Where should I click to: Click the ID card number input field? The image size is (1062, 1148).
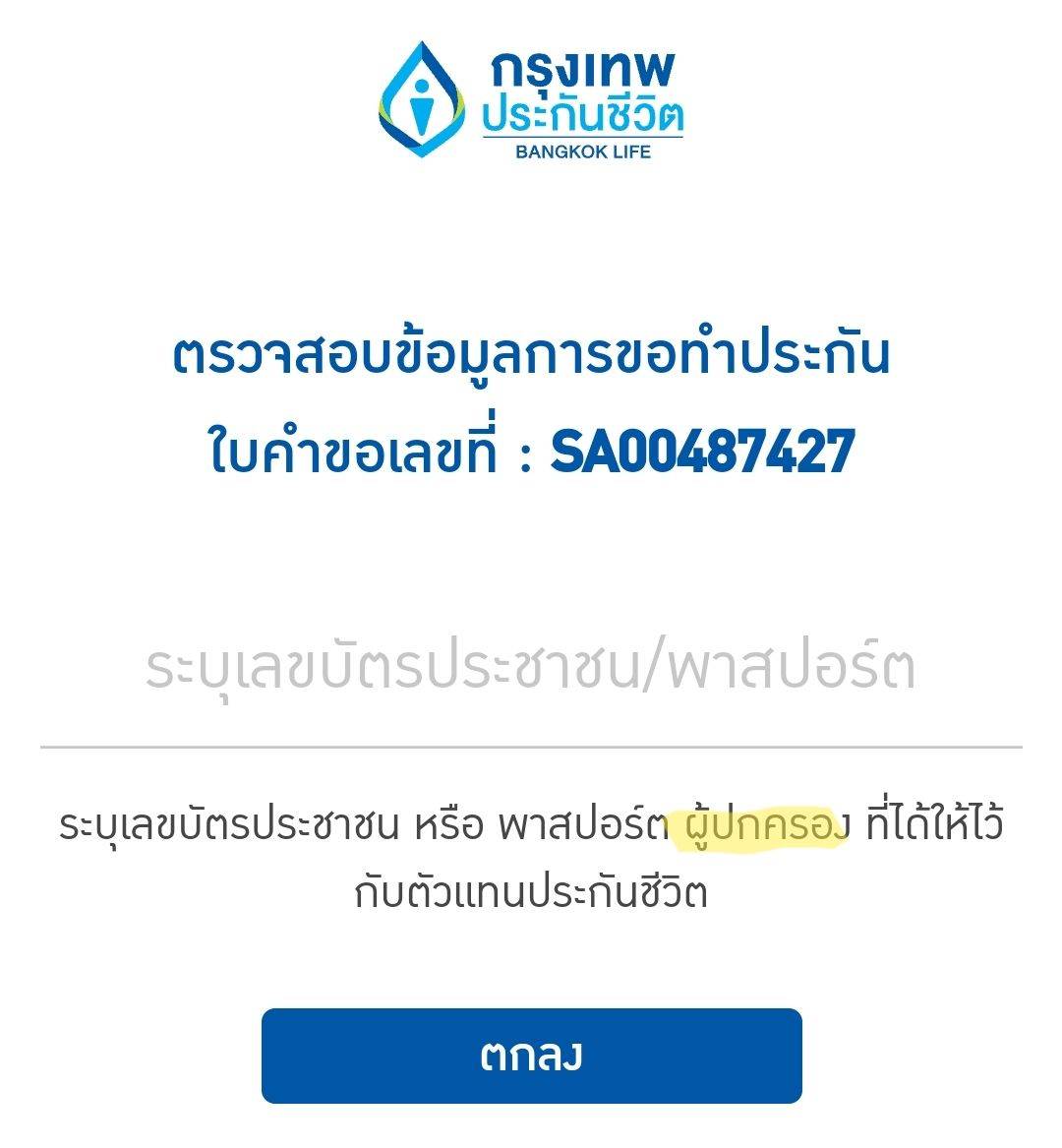coord(531,679)
